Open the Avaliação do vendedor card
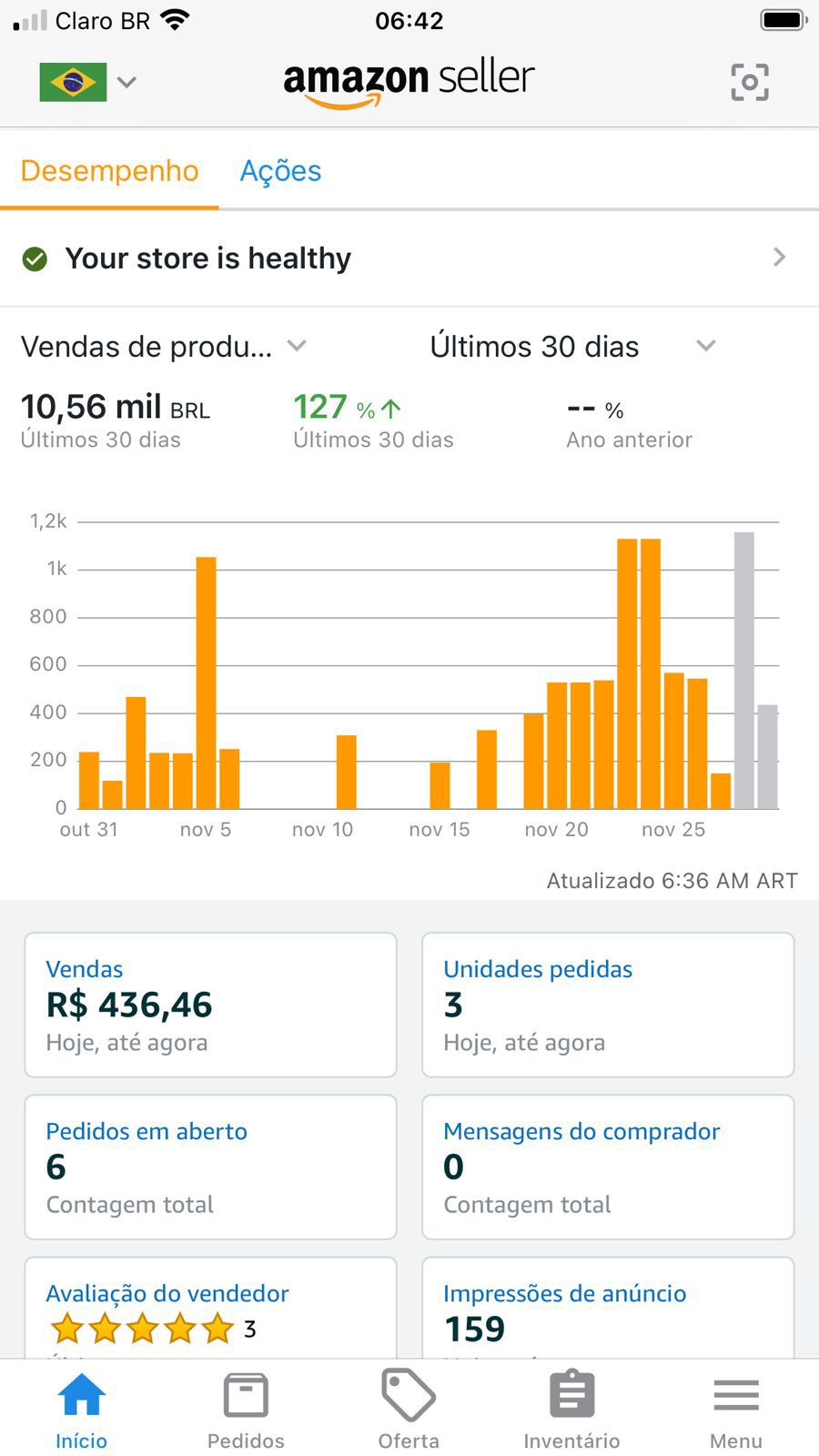 [x=210, y=1310]
